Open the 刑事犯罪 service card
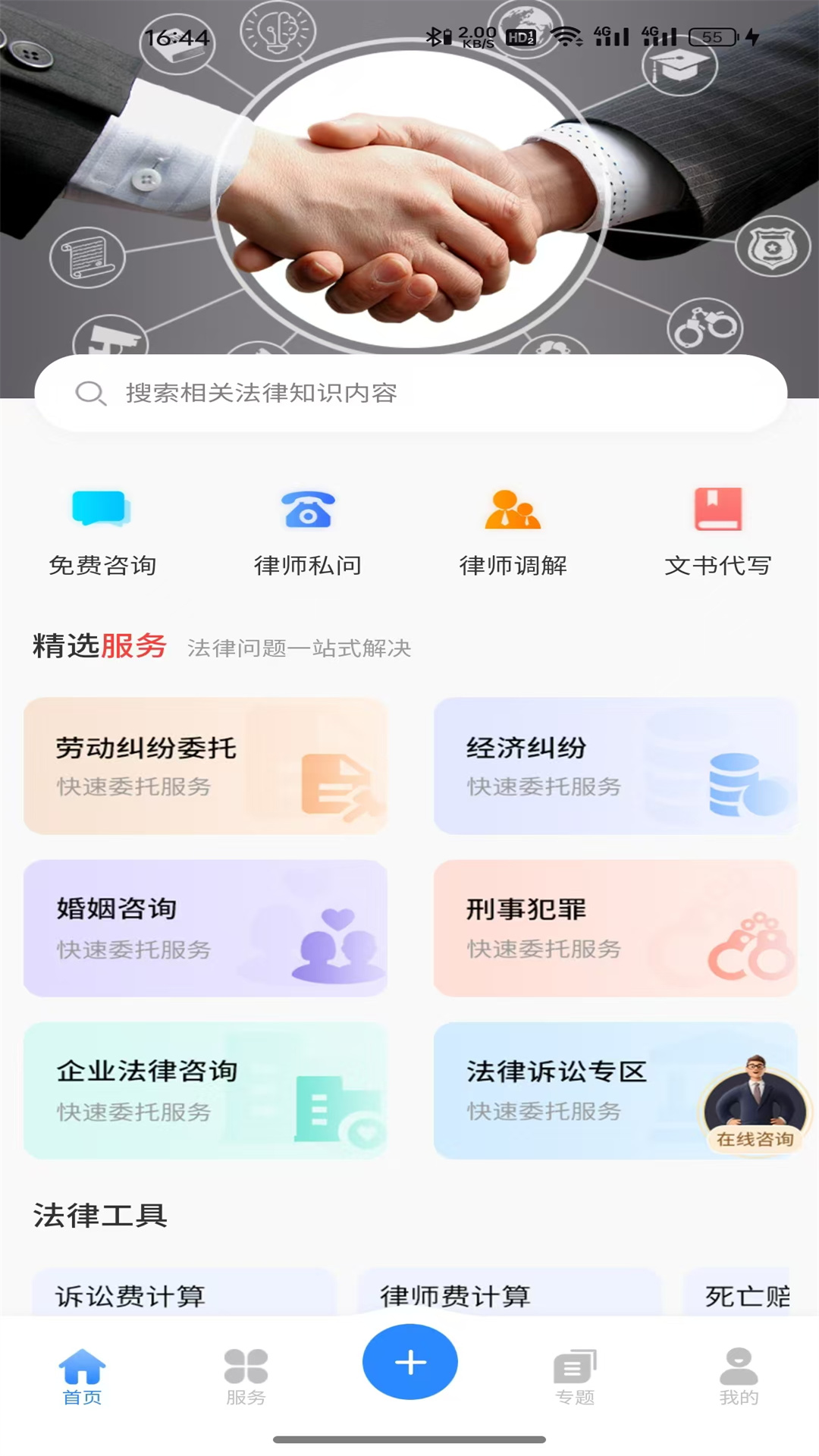Image resolution: width=819 pixels, height=1456 pixels. click(615, 927)
